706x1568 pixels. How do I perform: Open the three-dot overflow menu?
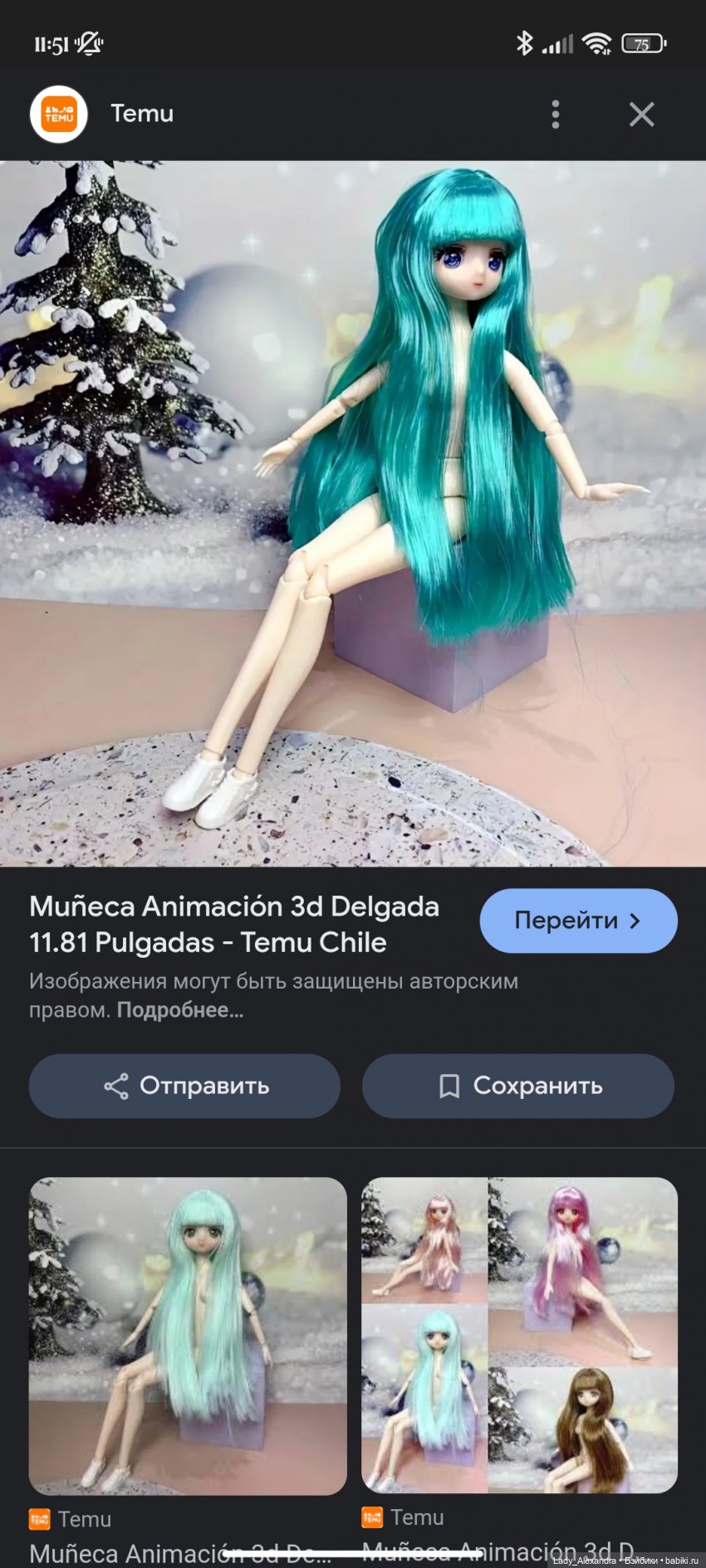point(556,115)
